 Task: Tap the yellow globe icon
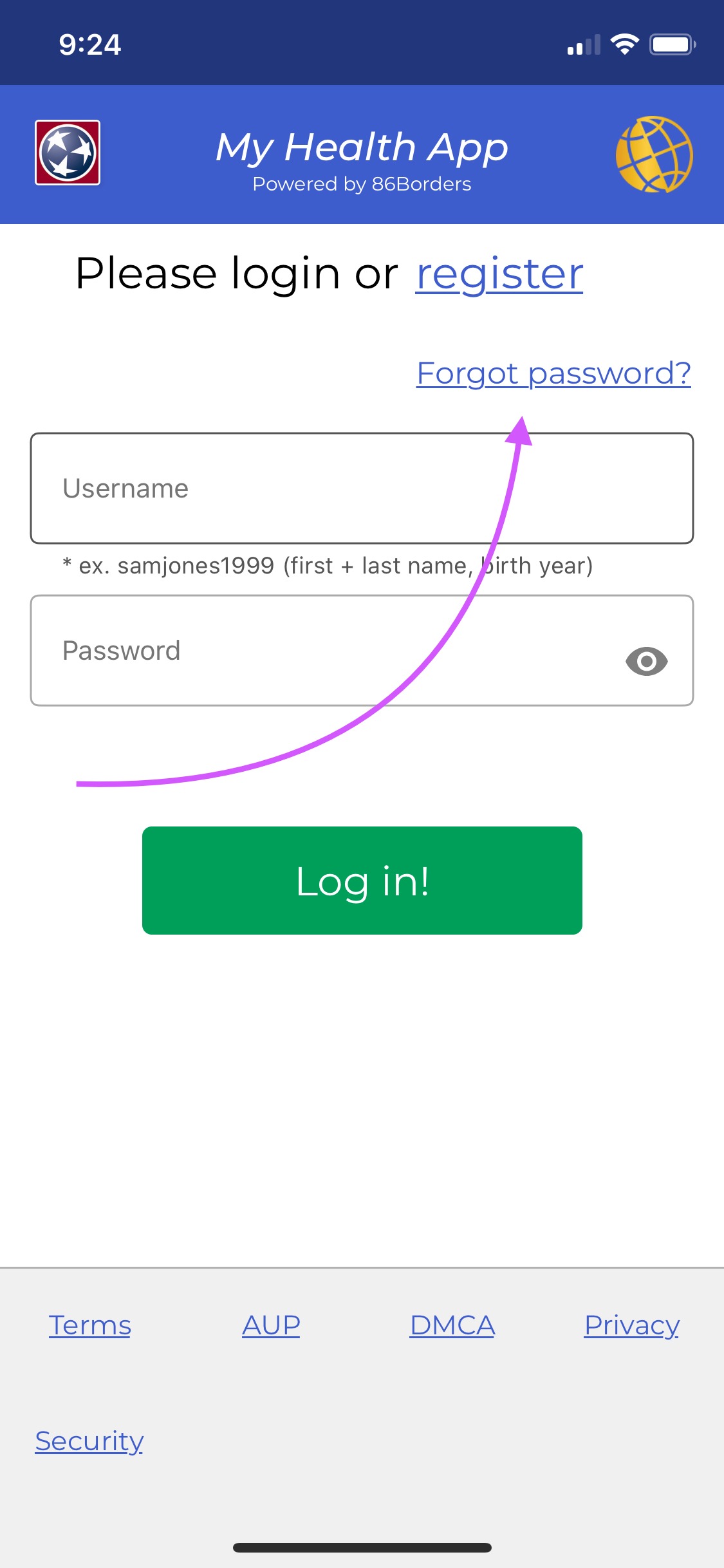click(654, 154)
